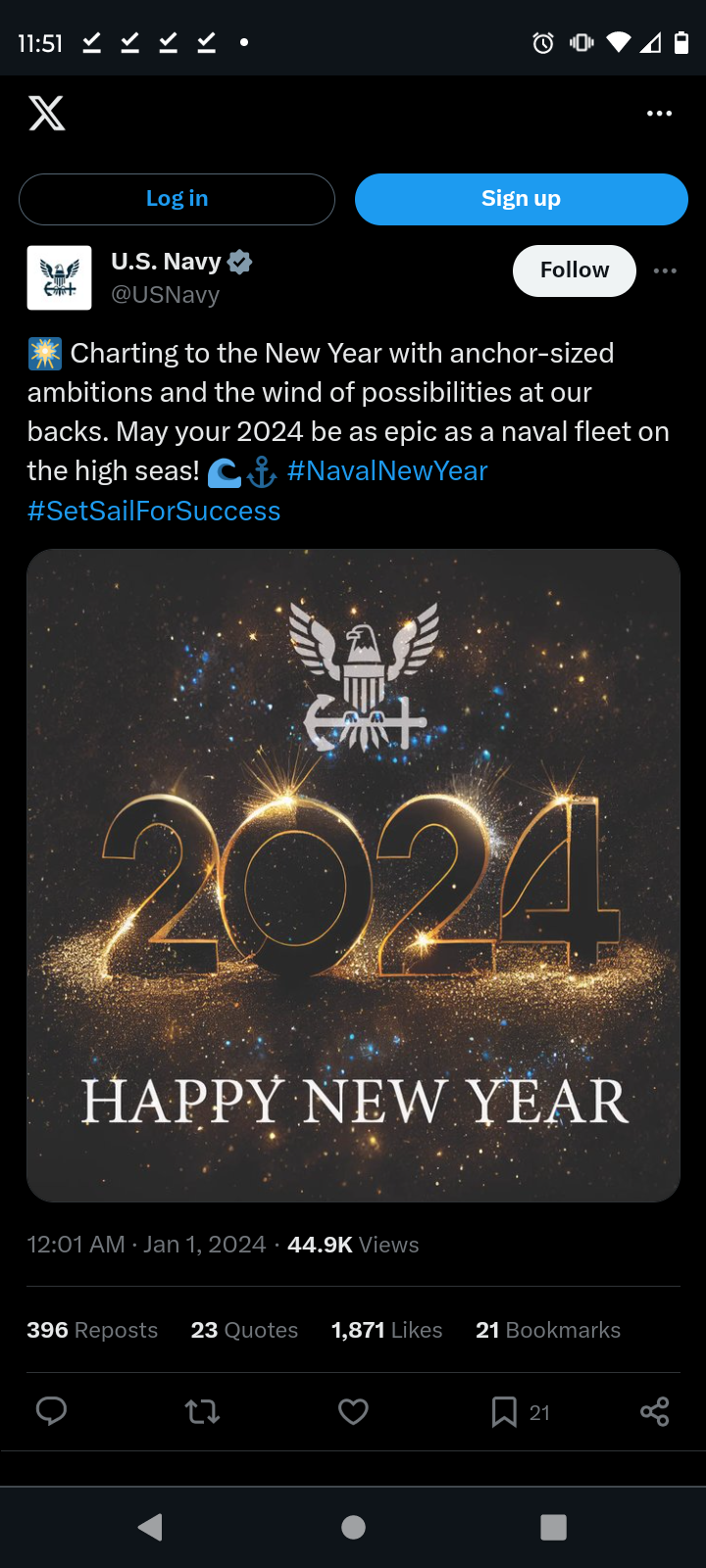Go back with the system back button

pos(150,1527)
